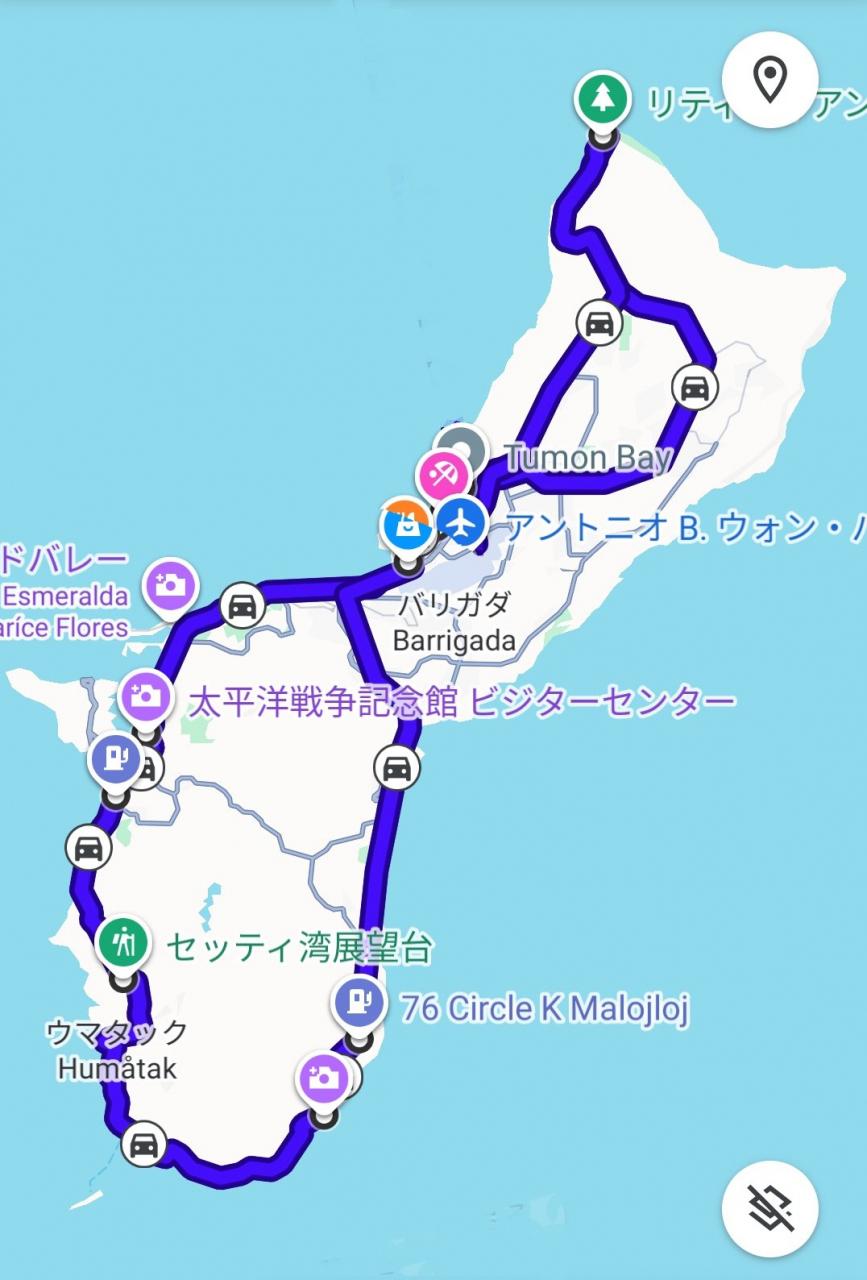The height and width of the screenshot is (1280, 867).
Task: Open the 76 Circle K Malojloj marker
Action: (358, 1002)
